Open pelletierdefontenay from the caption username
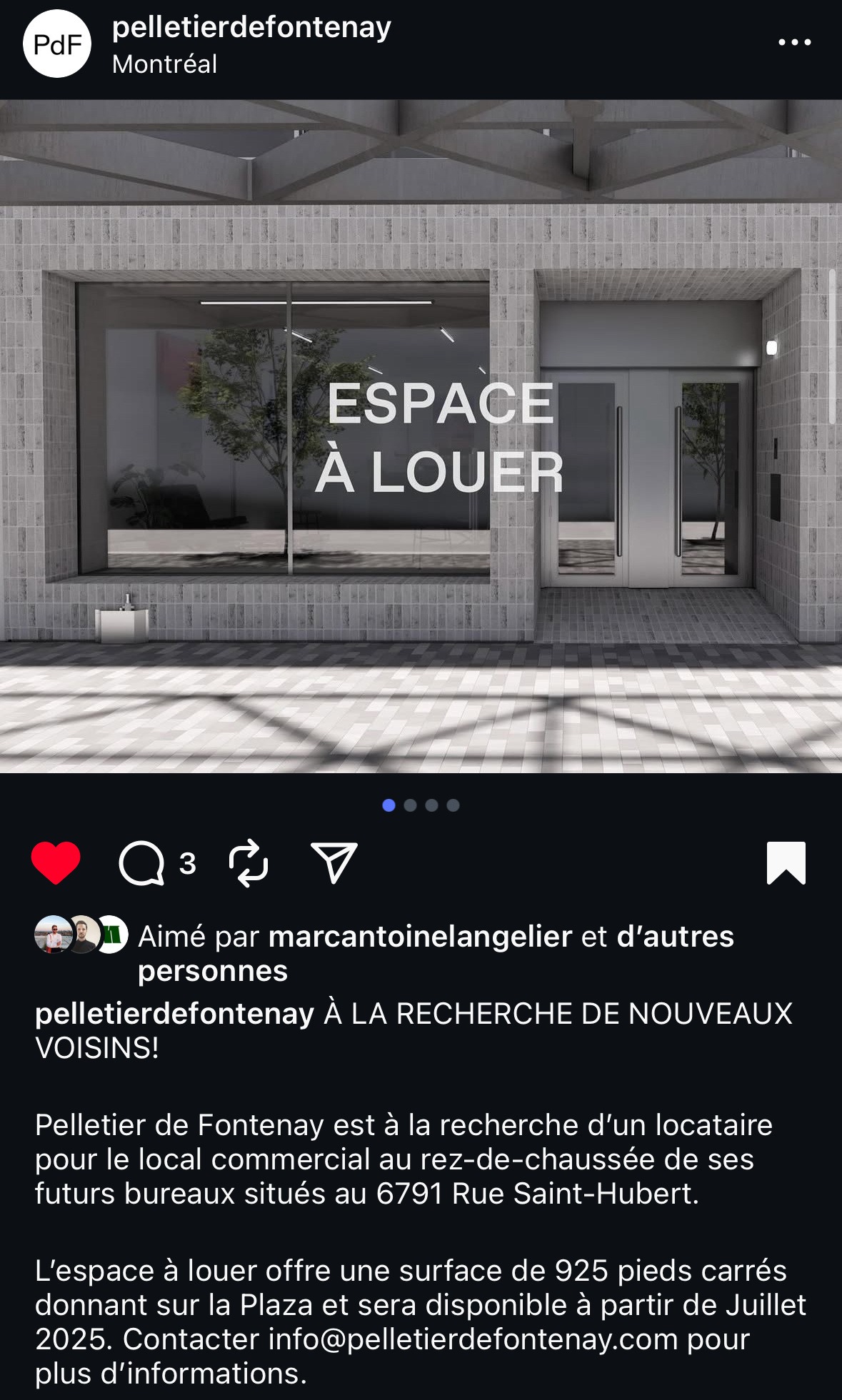842x1400 pixels. (174, 1014)
